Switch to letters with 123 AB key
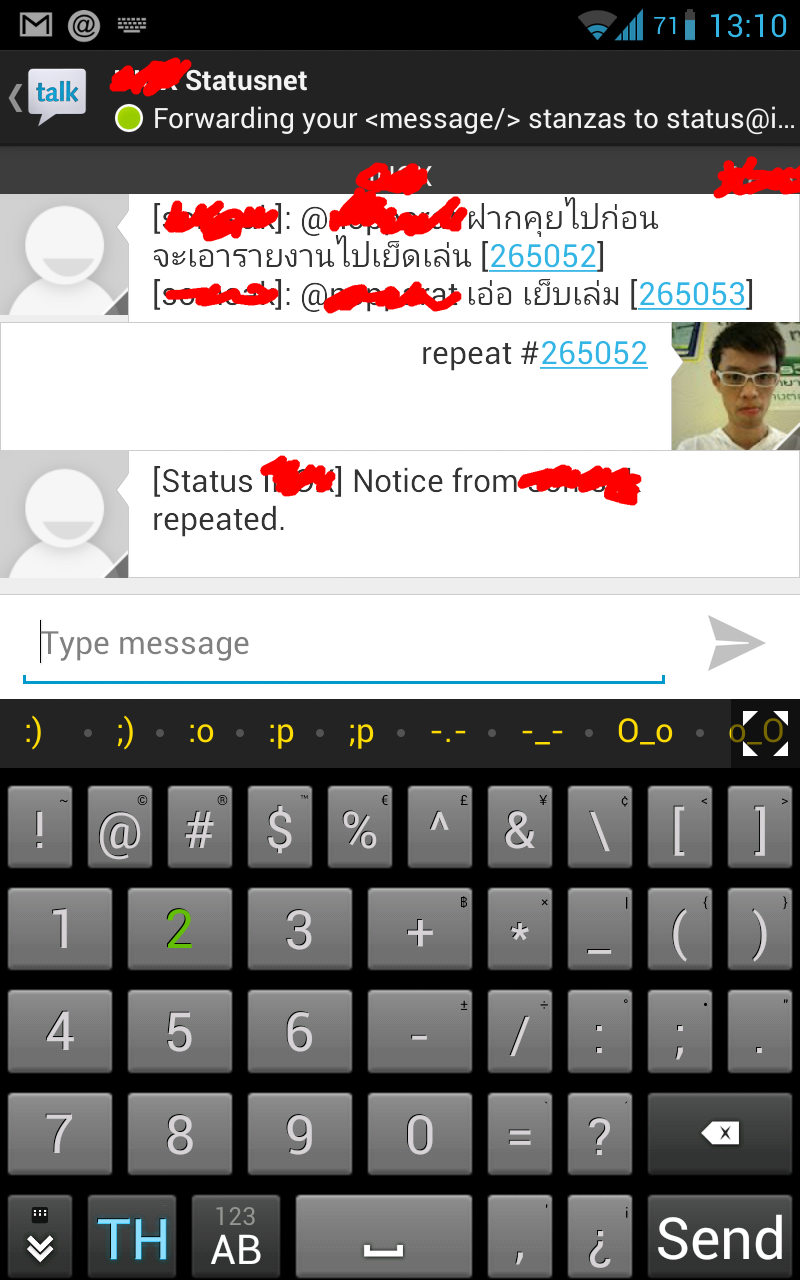800x1280 pixels. click(236, 1239)
